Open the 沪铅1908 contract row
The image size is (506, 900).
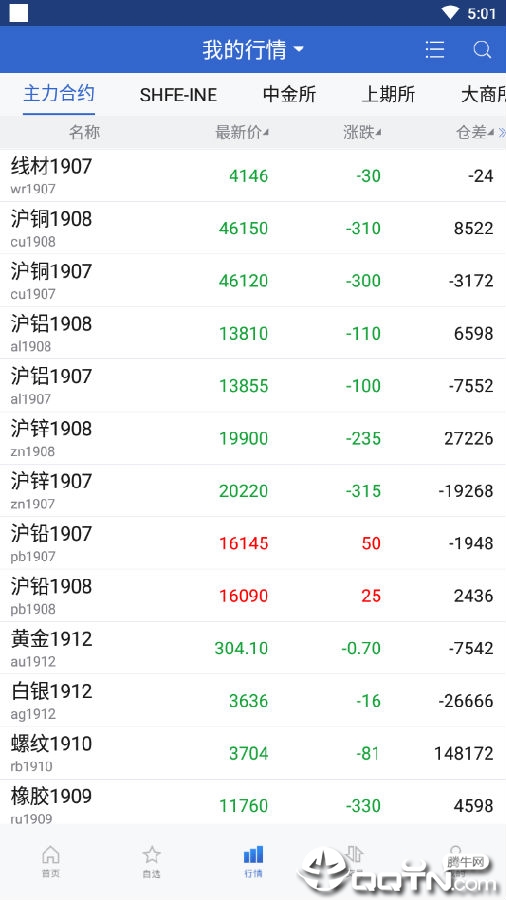[253, 596]
